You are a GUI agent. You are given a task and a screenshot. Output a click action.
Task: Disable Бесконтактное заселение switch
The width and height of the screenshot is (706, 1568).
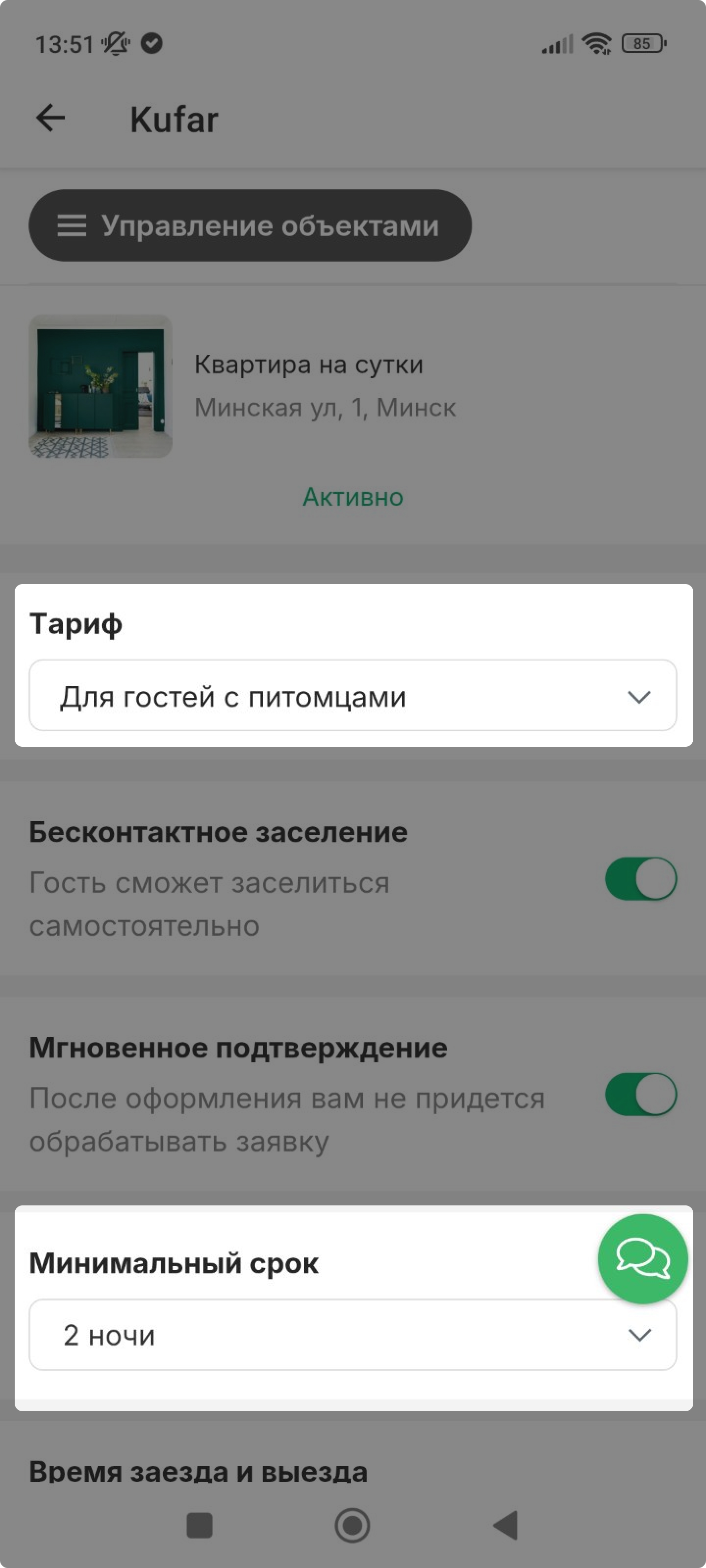coord(641,879)
